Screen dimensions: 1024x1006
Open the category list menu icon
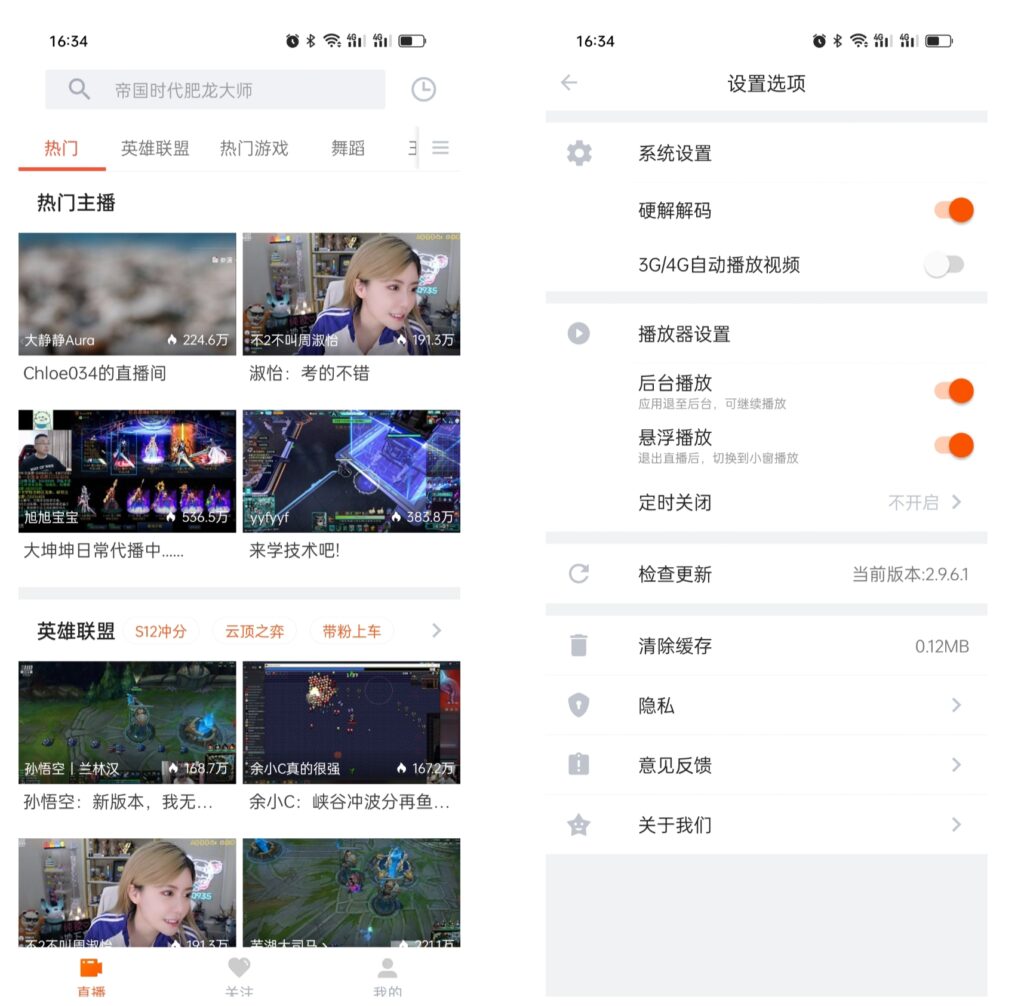(x=440, y=148)
